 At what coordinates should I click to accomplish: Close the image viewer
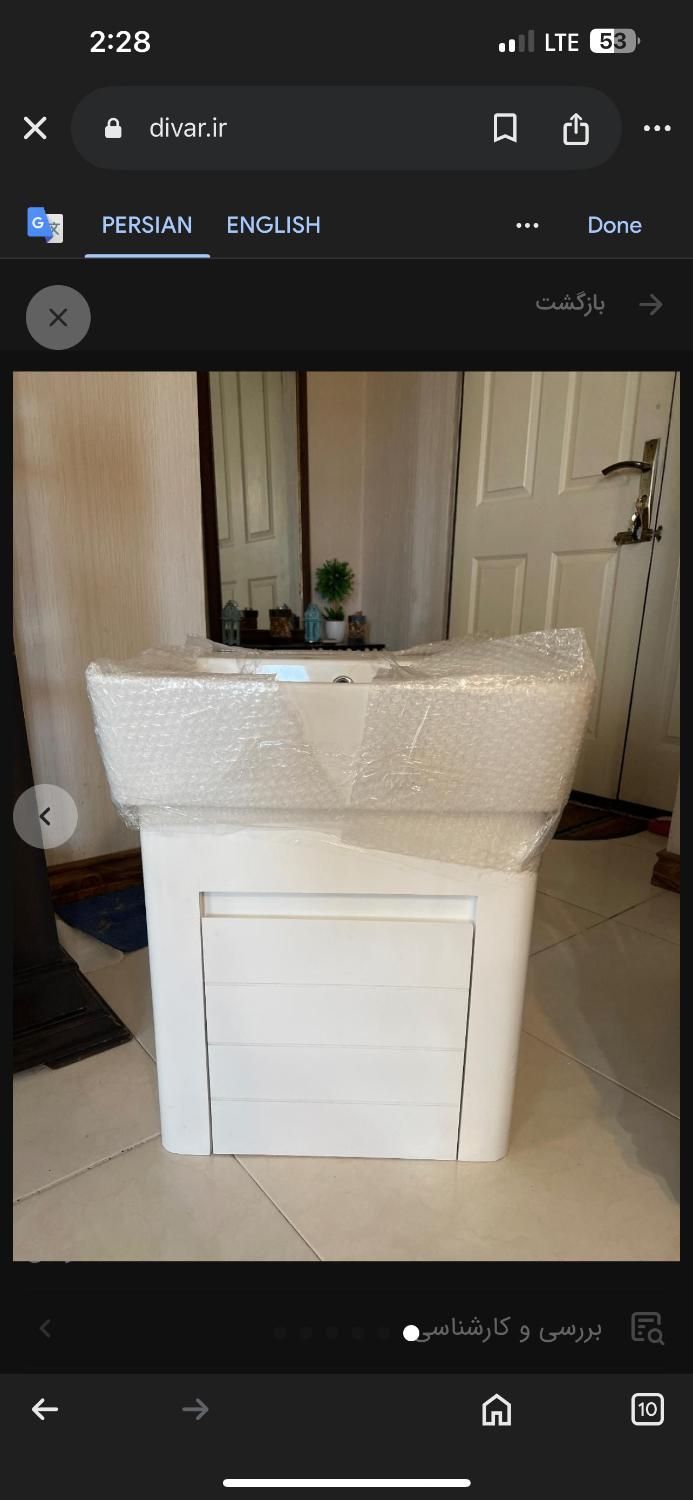[x=58, y=318]
